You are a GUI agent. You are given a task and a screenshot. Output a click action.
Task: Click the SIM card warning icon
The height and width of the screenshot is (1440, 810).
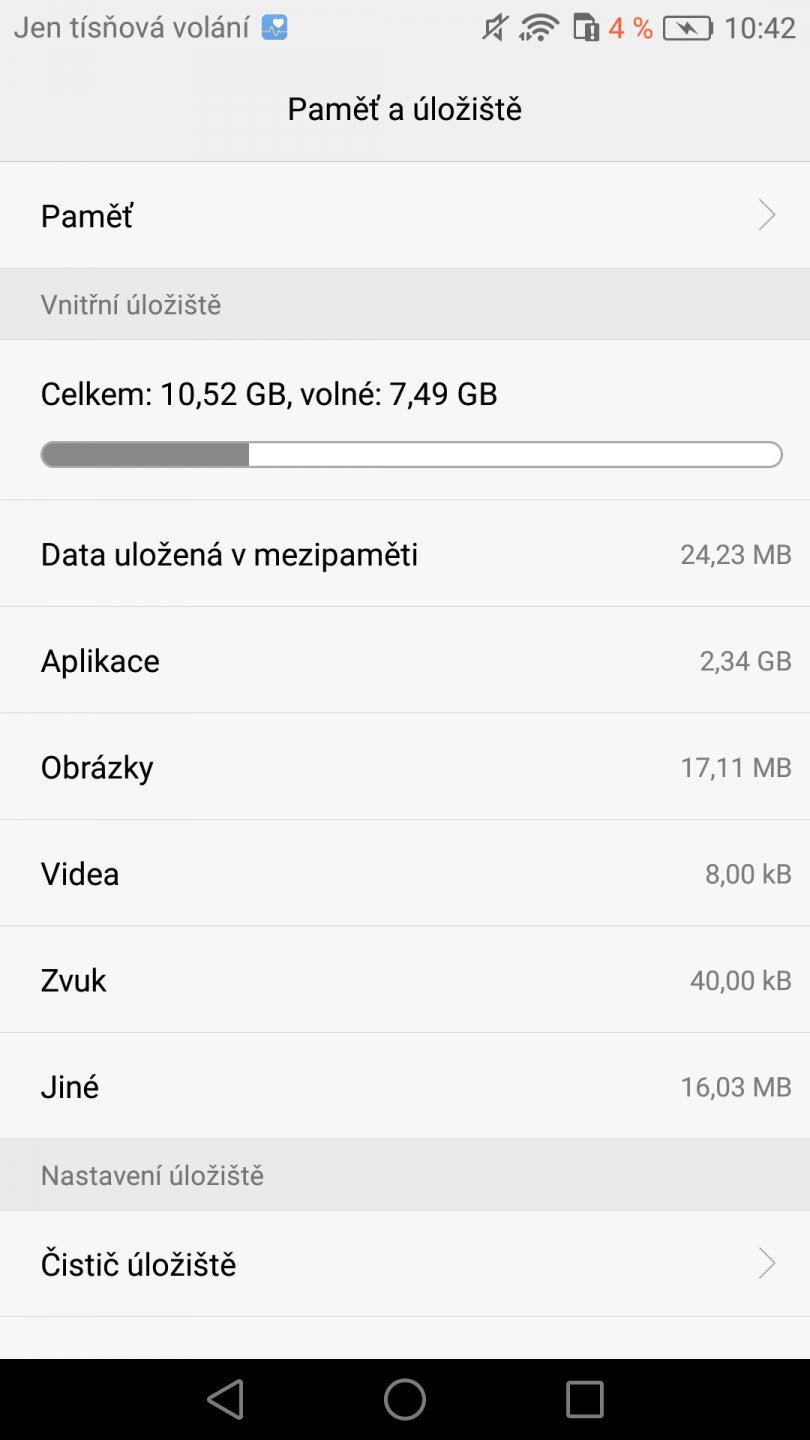click(x=585, y=27)
